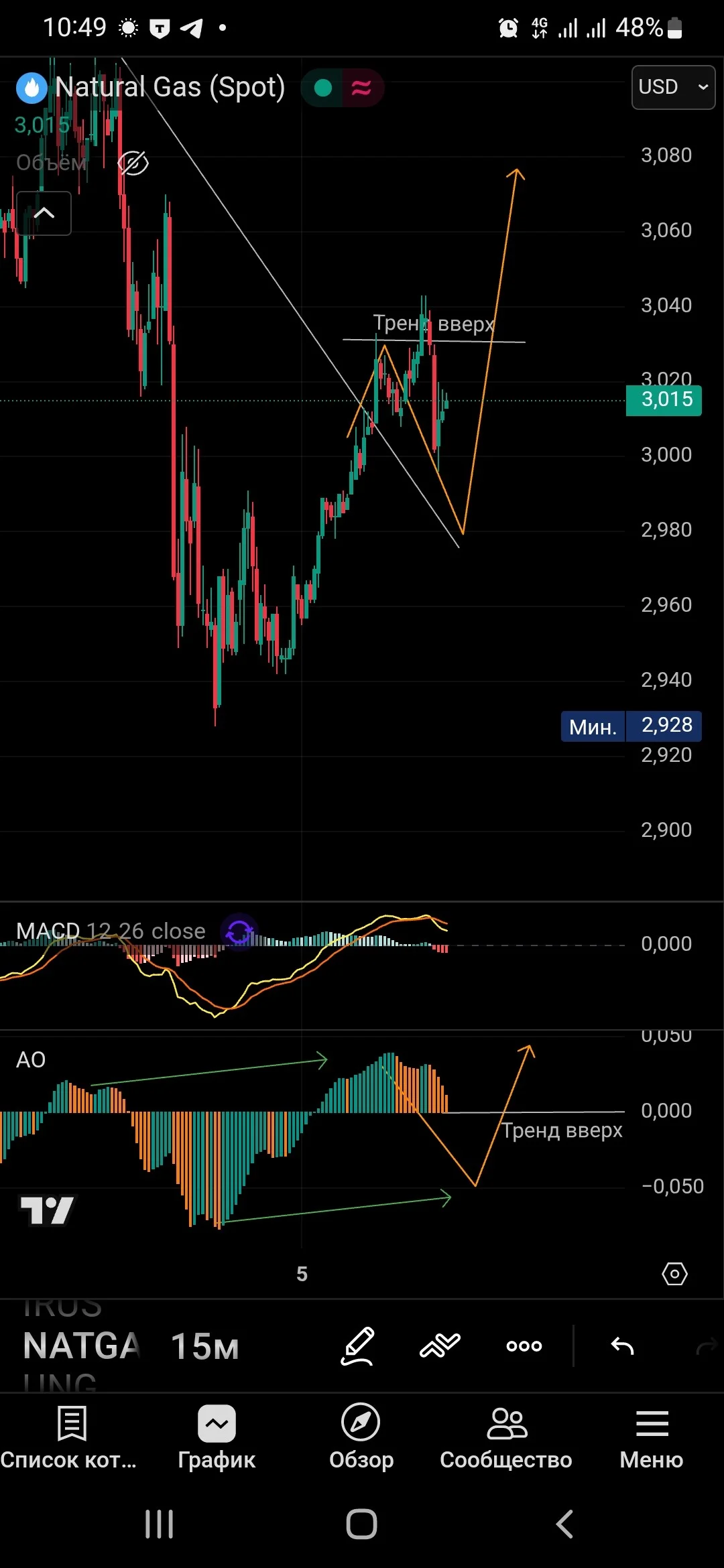This screenshot has width=724, height=1568.
Task: Open chart settings hexagon icon
Action: tap(674, 1273)
